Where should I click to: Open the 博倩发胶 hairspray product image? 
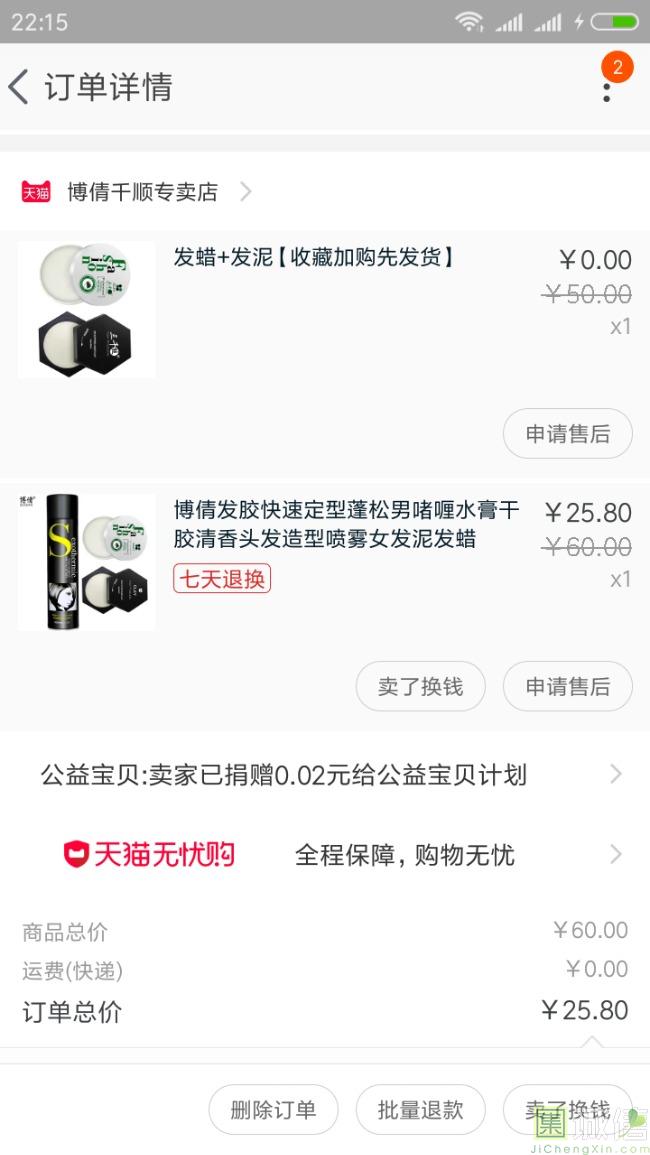[87, 562]
